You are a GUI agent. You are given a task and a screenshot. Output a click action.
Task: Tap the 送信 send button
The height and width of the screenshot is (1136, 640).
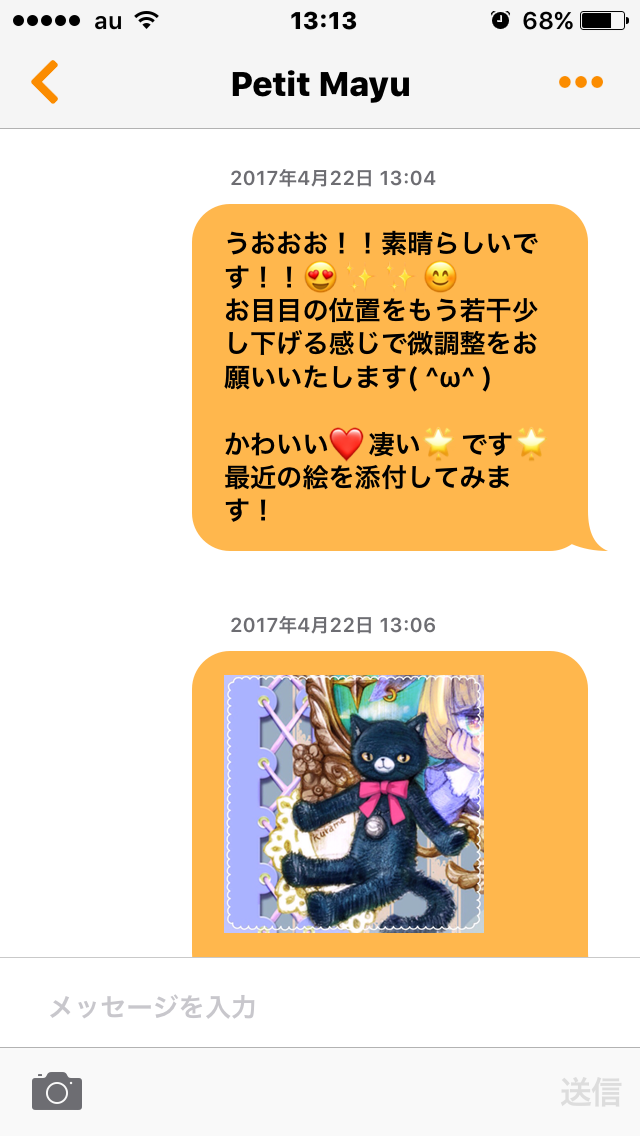[x=590, y=1092]
